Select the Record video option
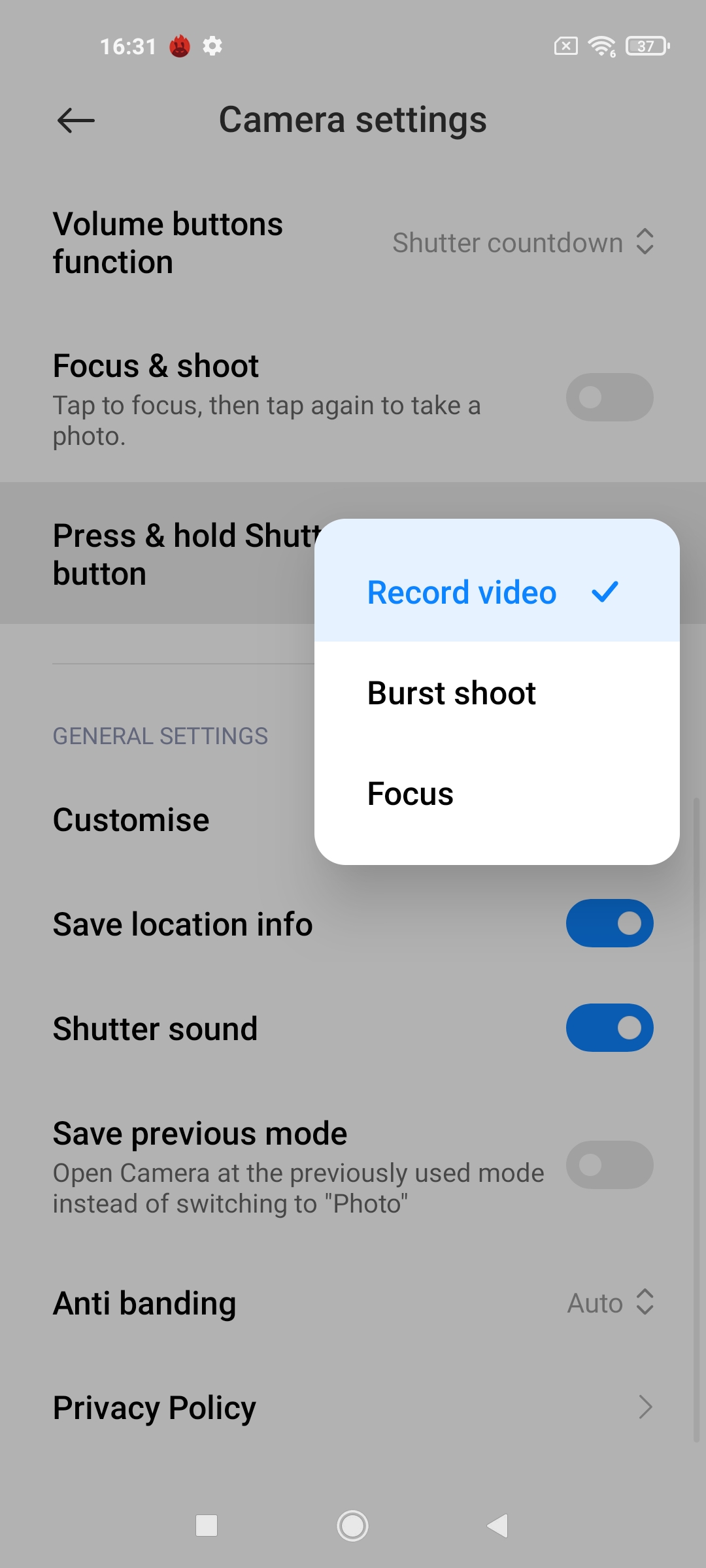 [x=497, y=593]
